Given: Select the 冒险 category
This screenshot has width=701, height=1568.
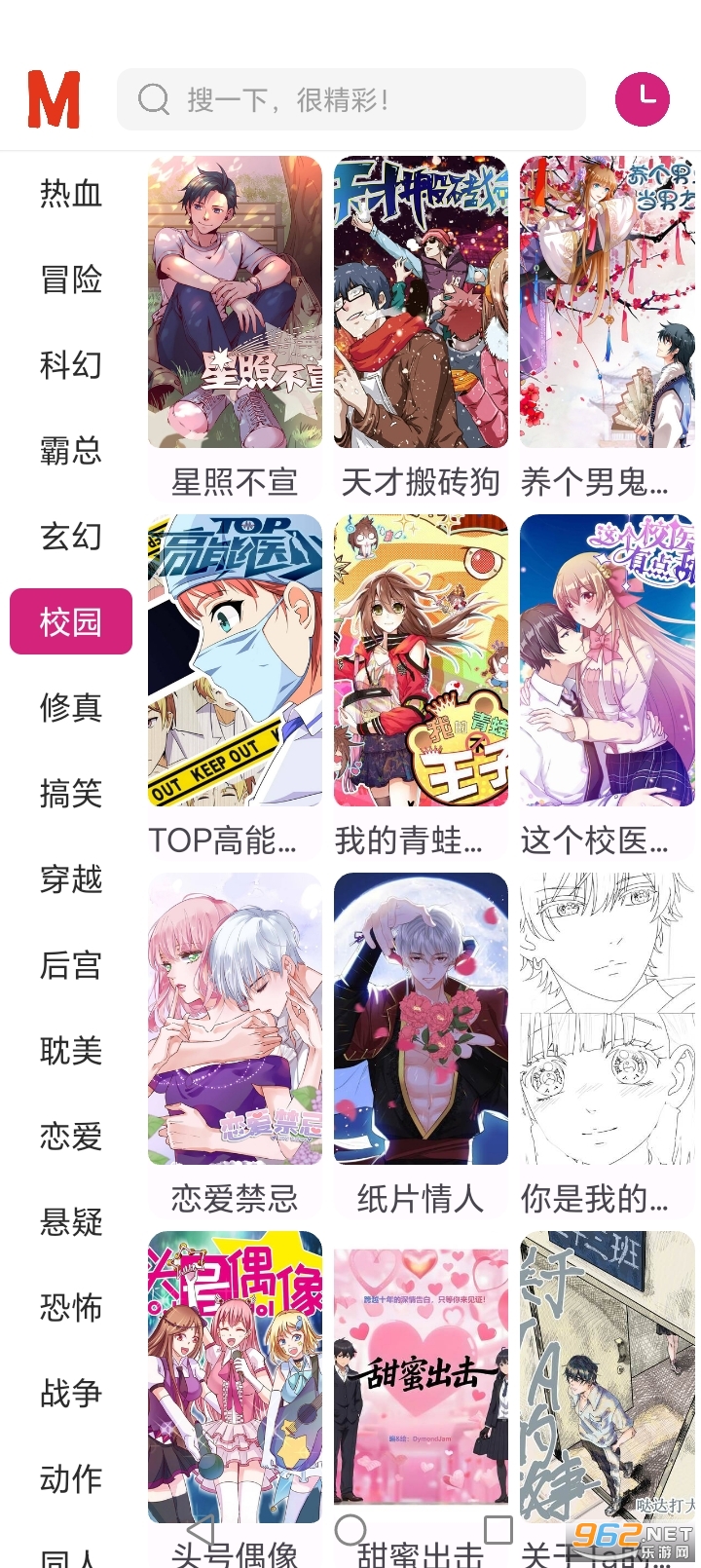Looking at the screenshot, I should (x=71, y=280).
